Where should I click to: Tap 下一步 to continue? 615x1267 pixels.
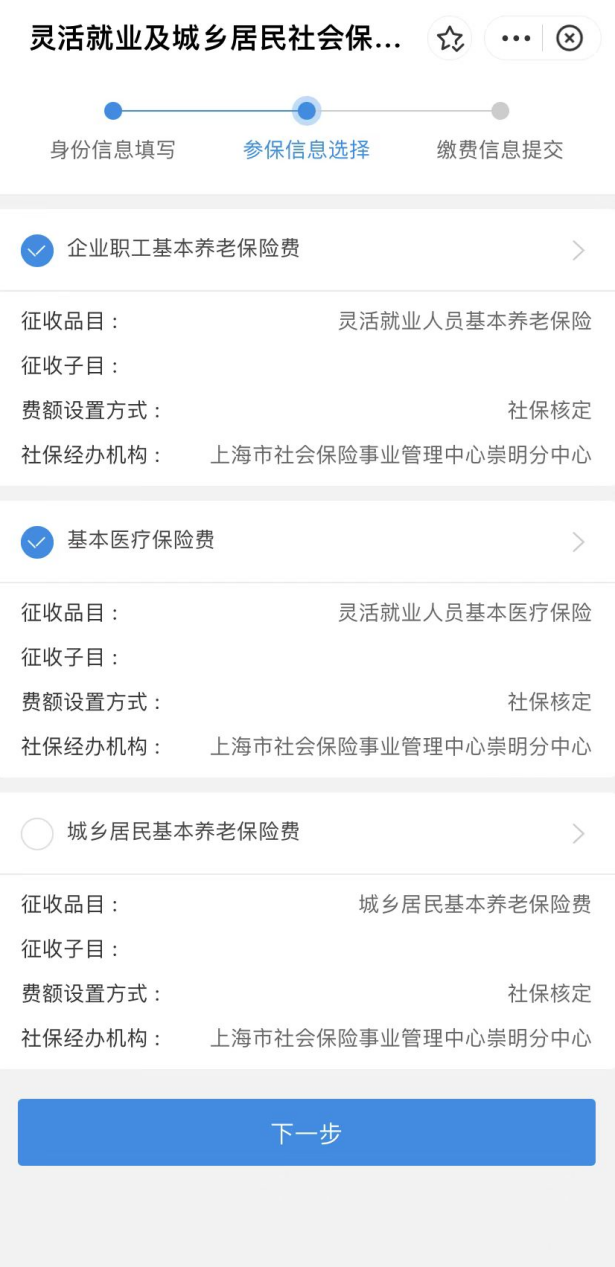(307, 1132)
